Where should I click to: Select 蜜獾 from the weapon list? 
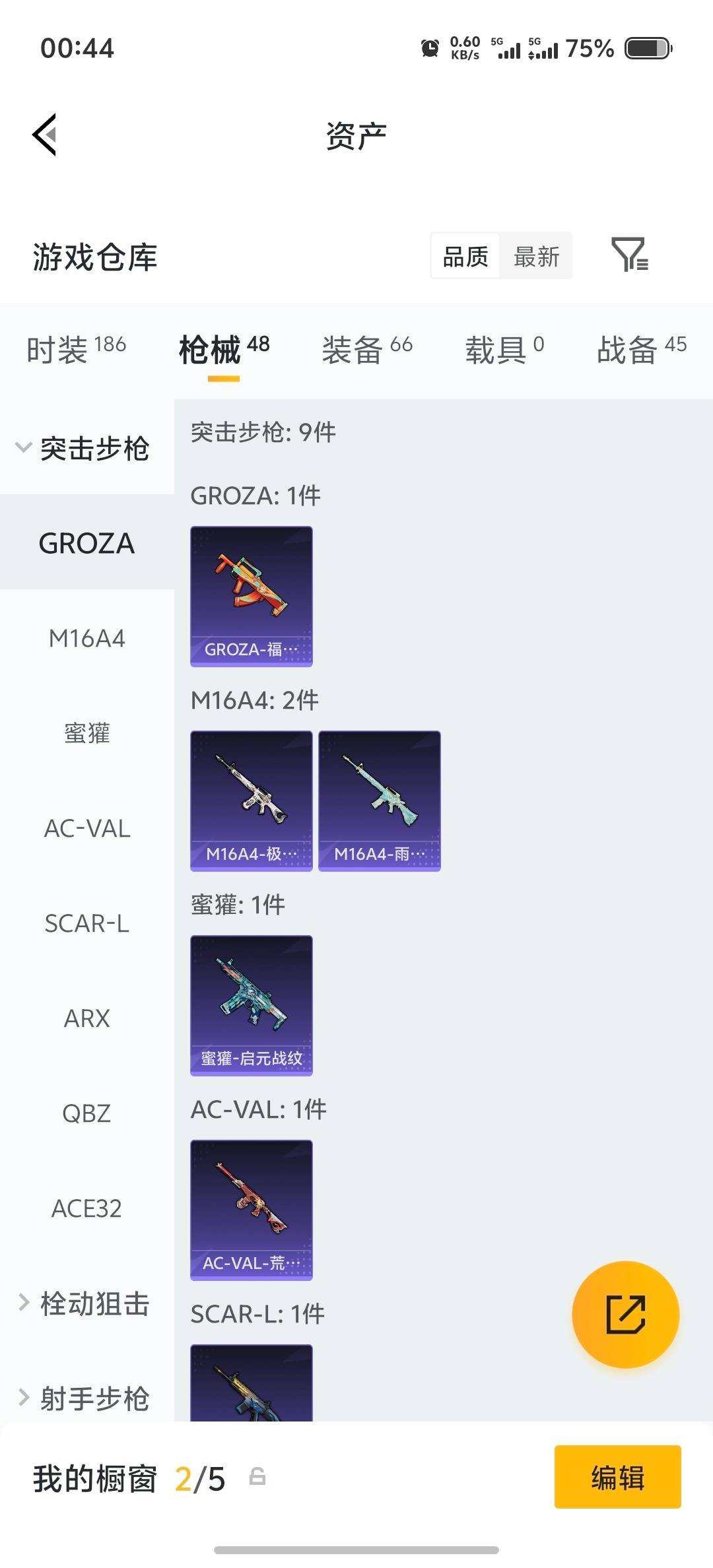(x=88, y=733)
